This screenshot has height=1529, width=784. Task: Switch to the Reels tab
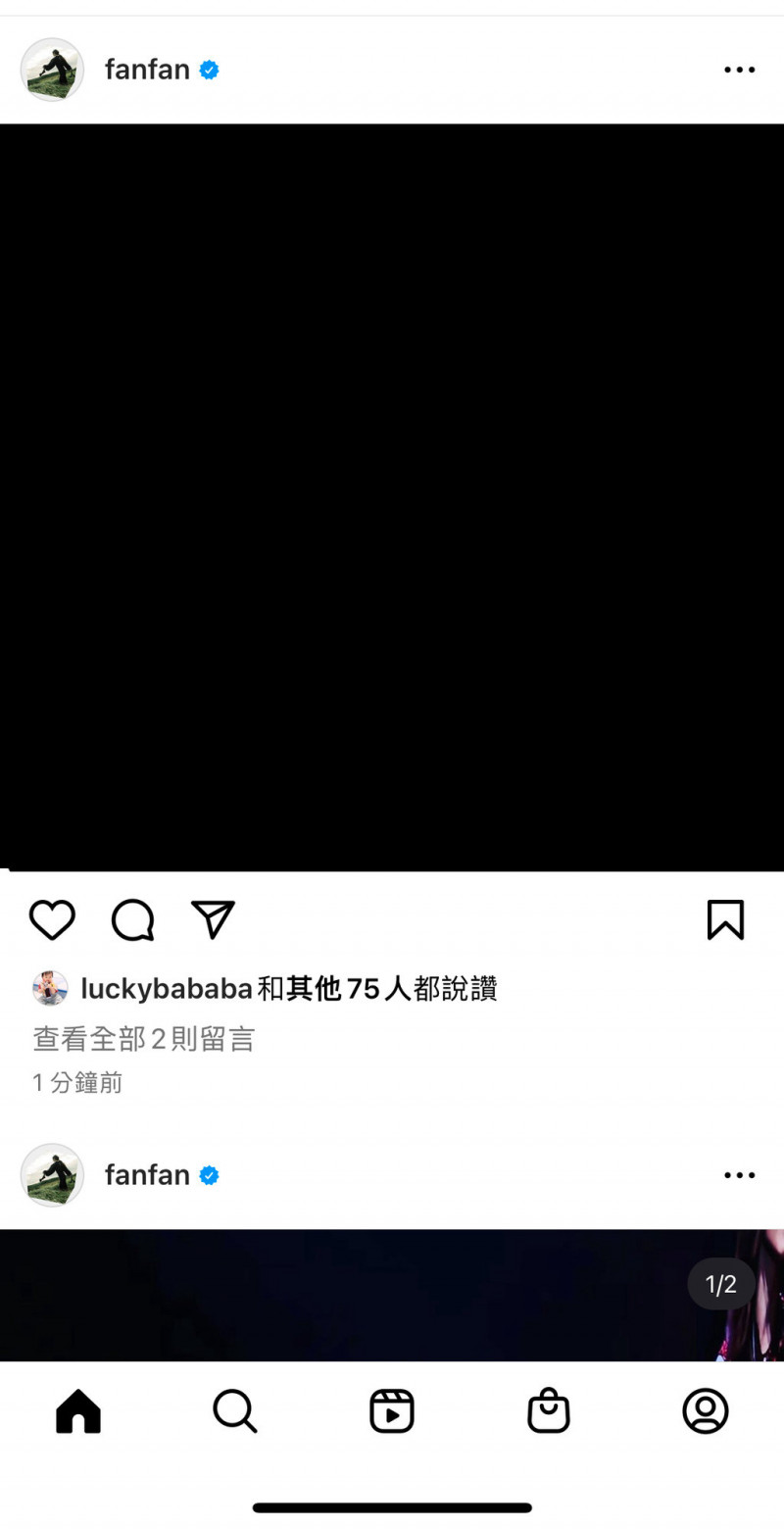(x=392, y=1411)
